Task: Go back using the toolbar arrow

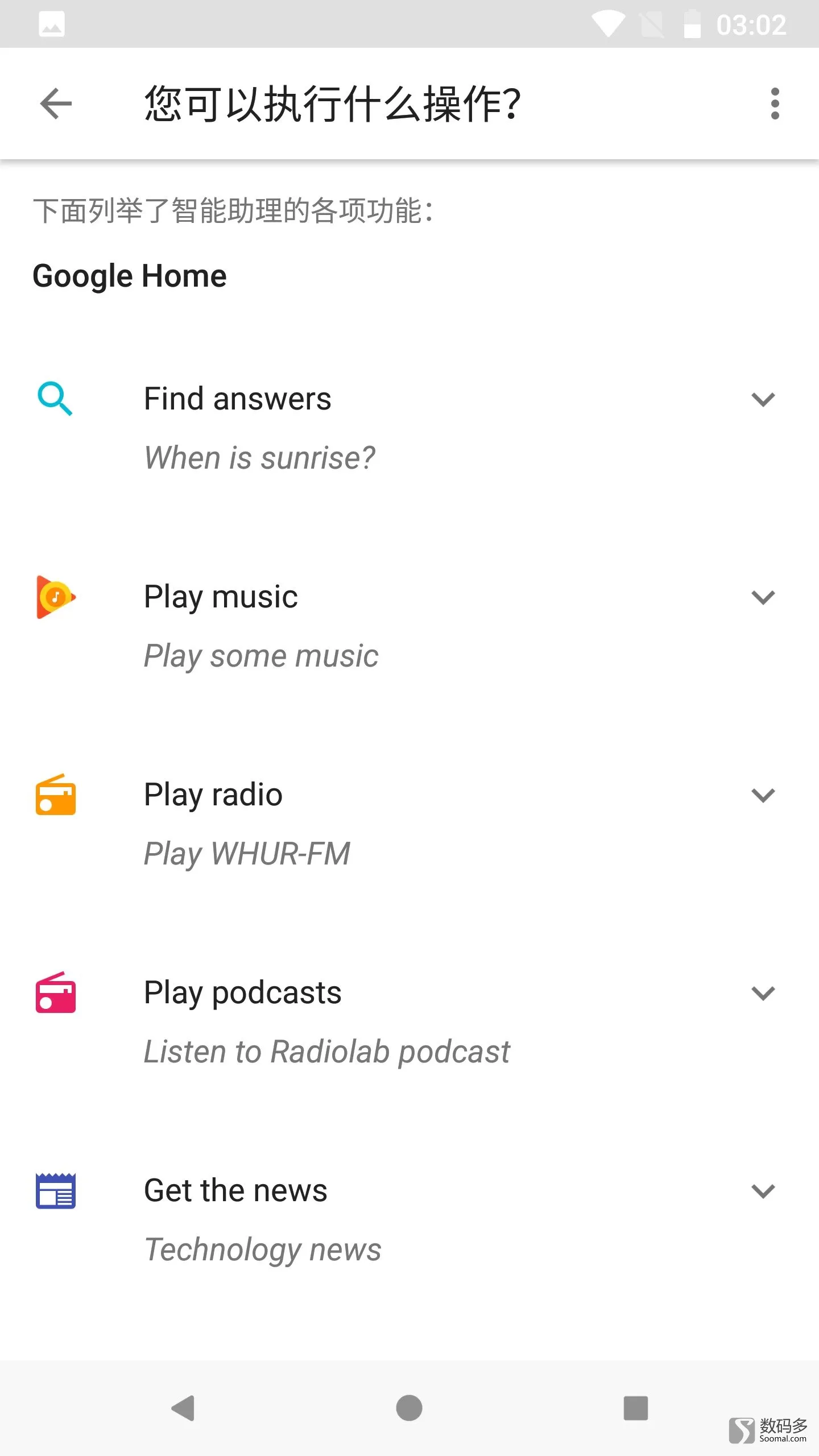Action: (56, 104)
